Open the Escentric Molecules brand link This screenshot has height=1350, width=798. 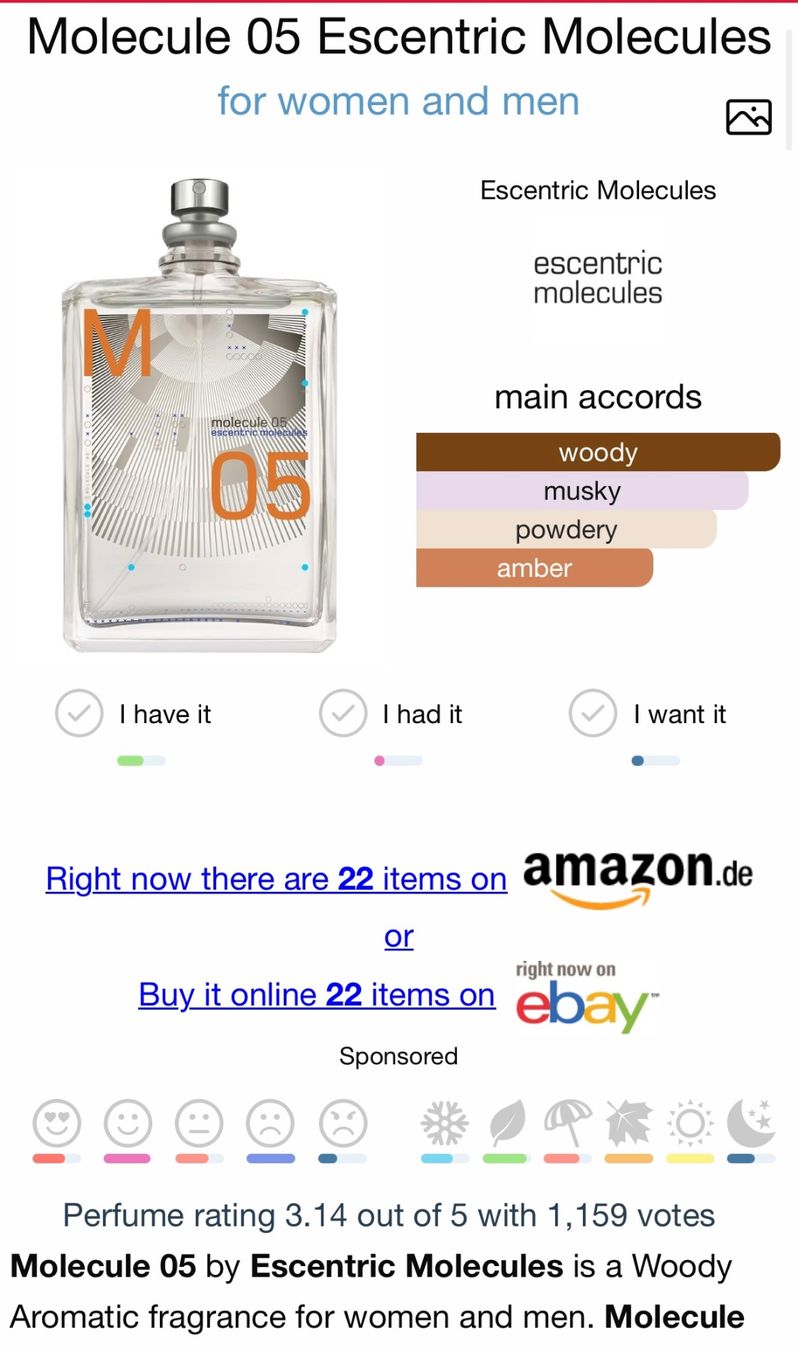click(598, 190)
